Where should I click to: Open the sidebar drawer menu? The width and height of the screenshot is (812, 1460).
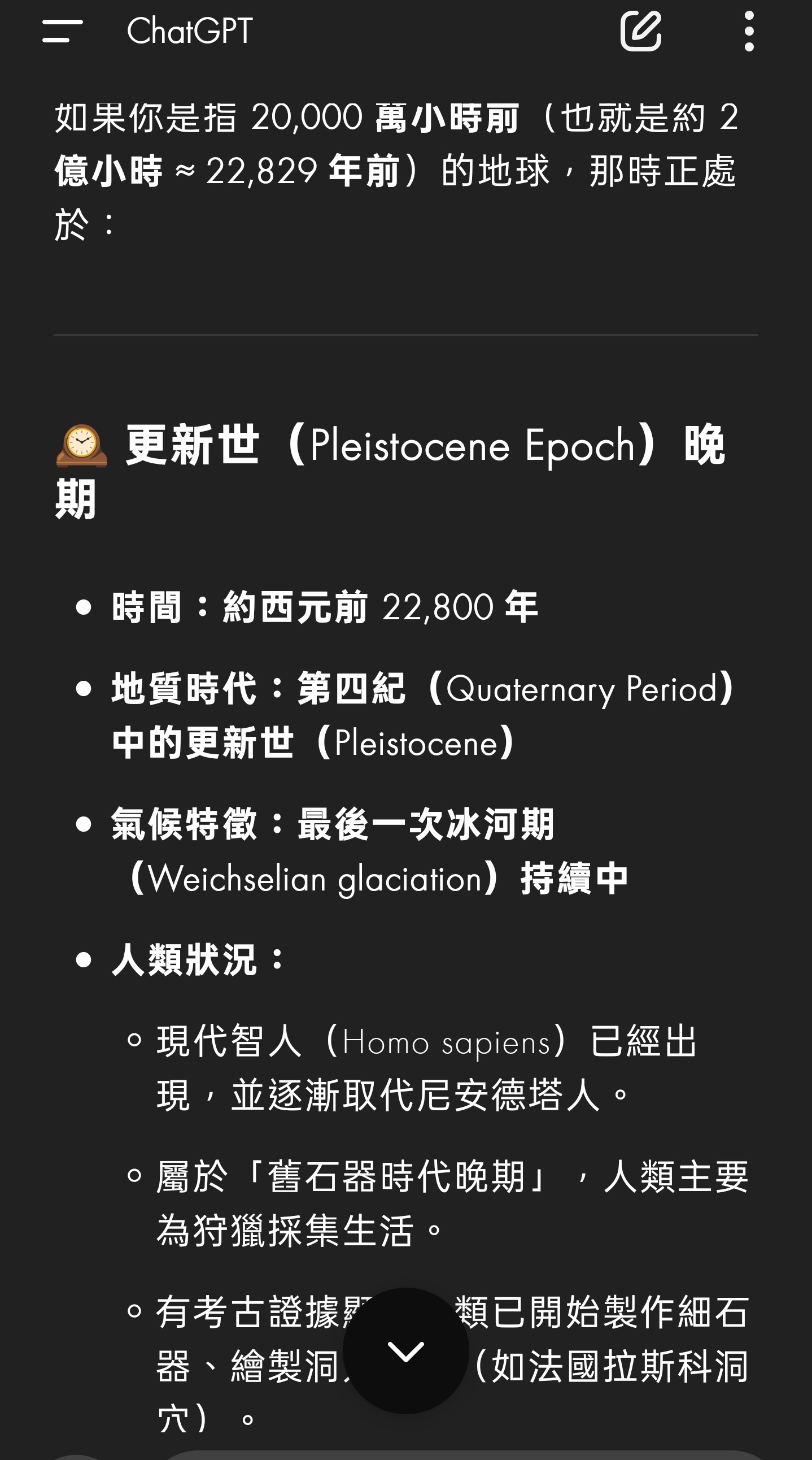[x=62, y=31]
